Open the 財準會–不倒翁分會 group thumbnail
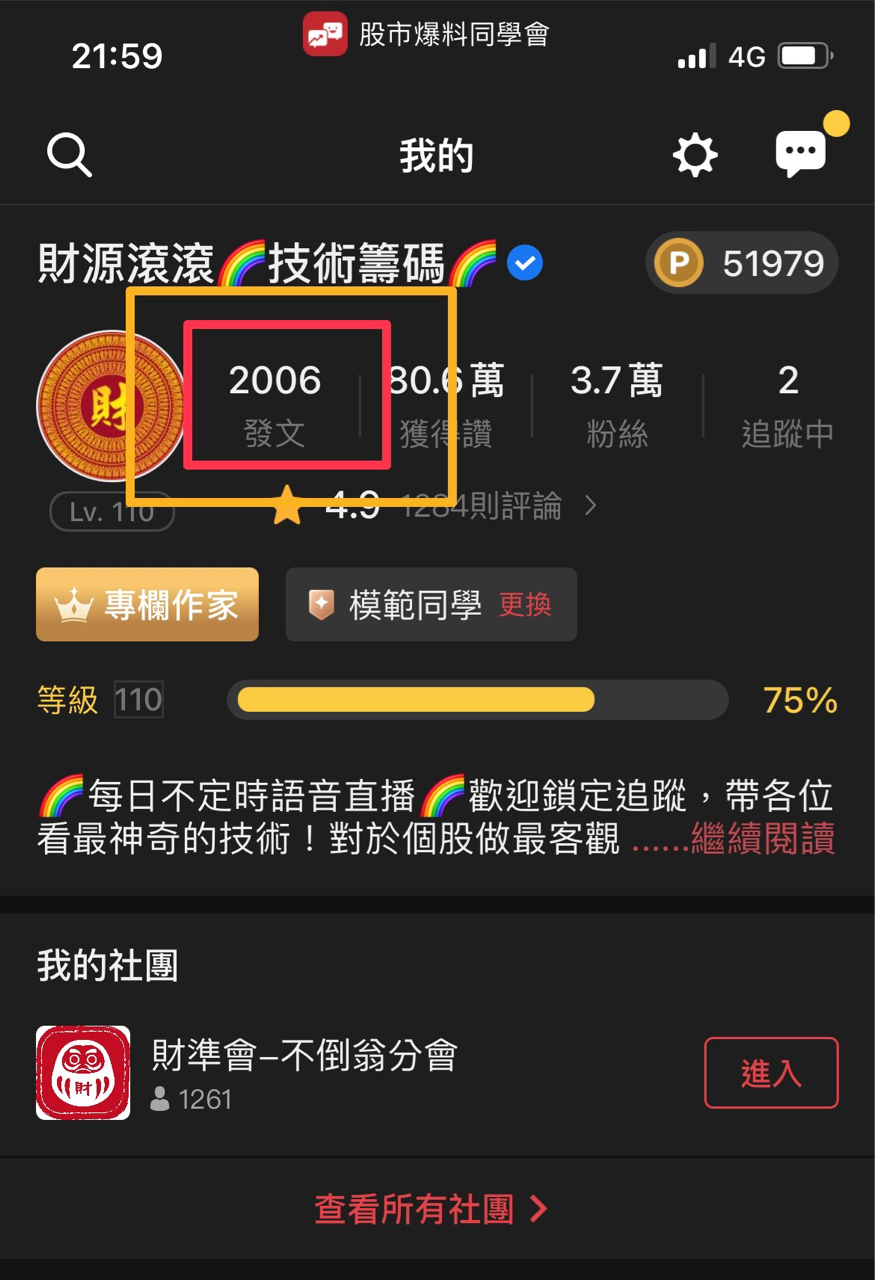The image size is (875, 1280). [83, 1072]
